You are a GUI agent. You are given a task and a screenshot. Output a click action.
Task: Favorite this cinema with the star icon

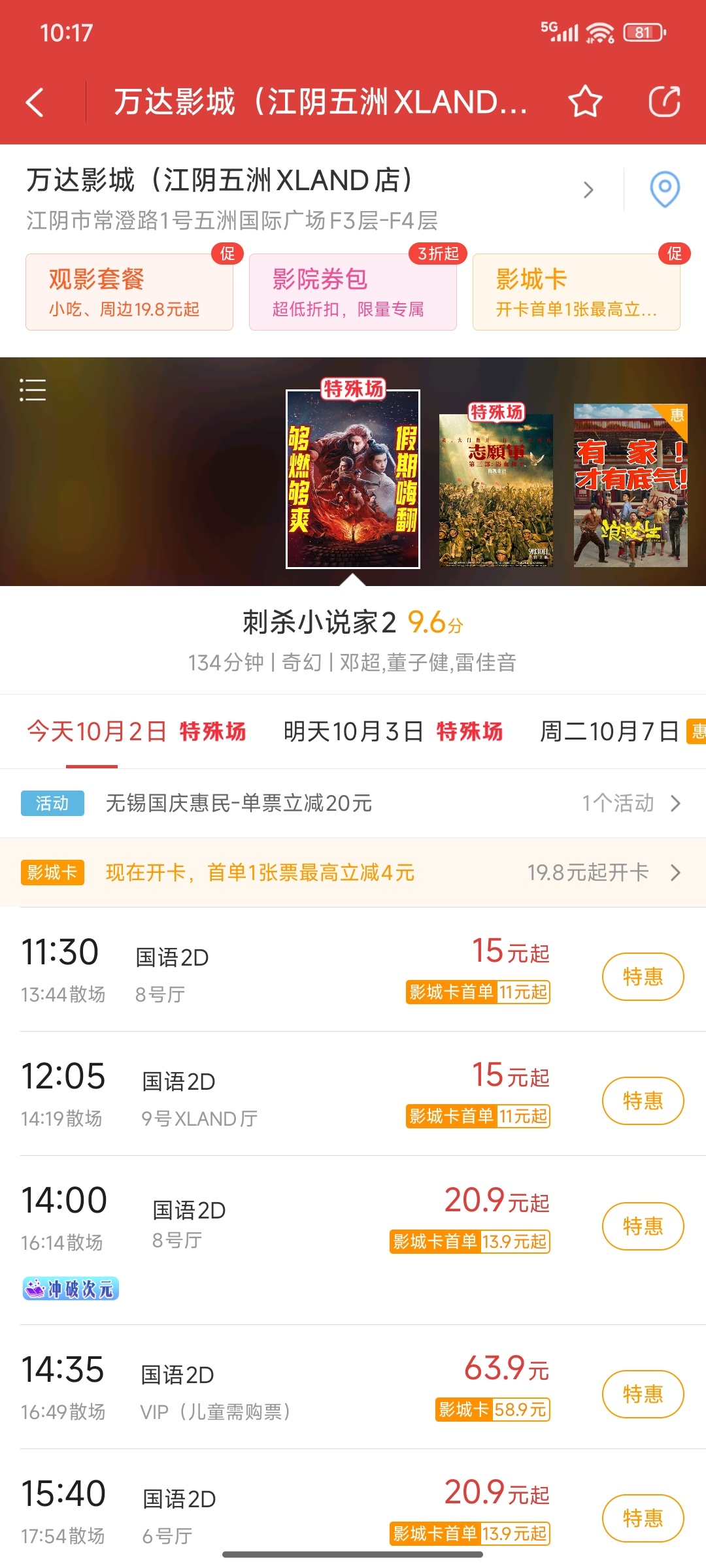click(585, 102)
